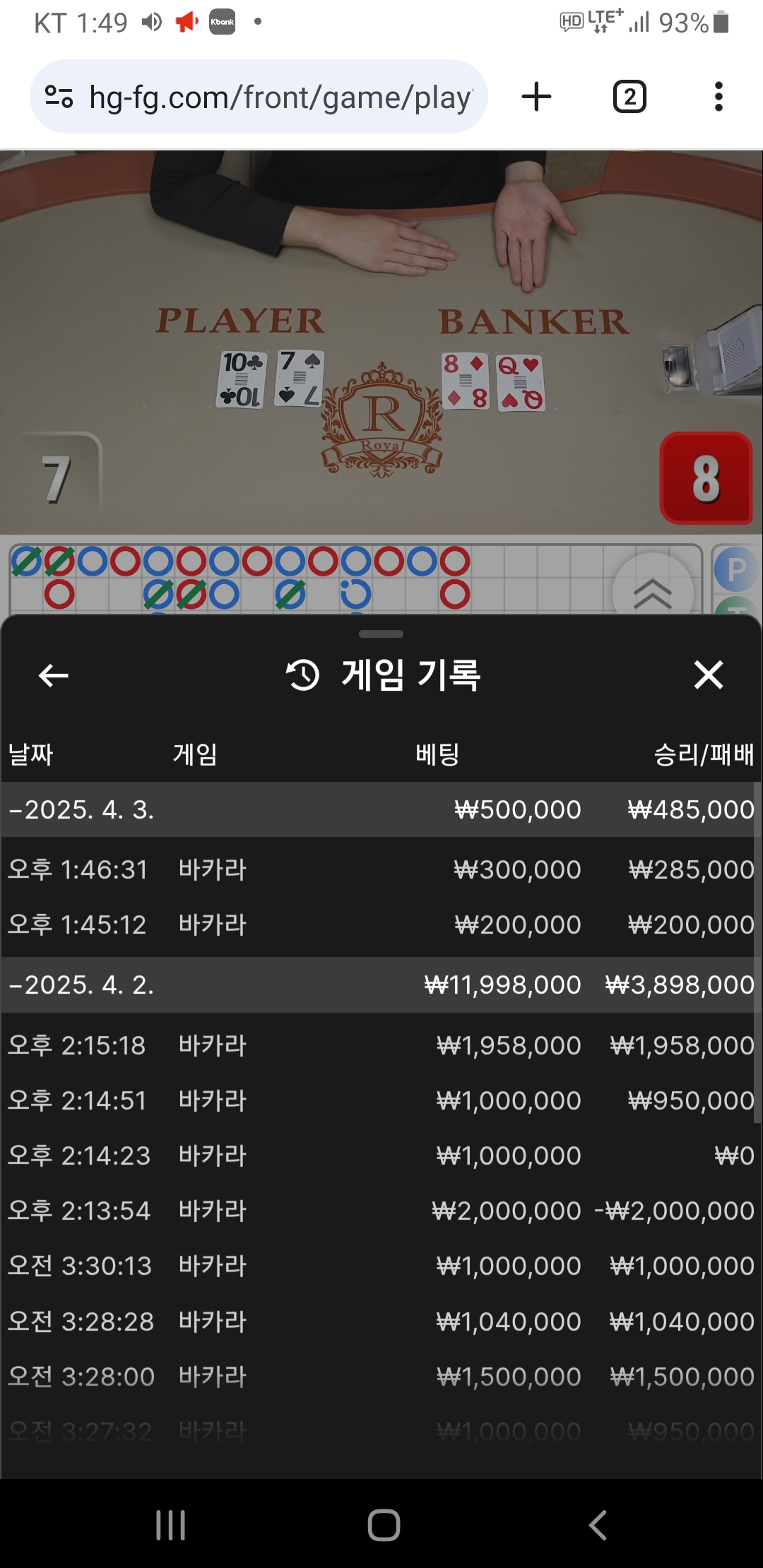Tap the site info icon in address bar
Image resolution: width=763 pixels, height=1568 pixels.
59,97
